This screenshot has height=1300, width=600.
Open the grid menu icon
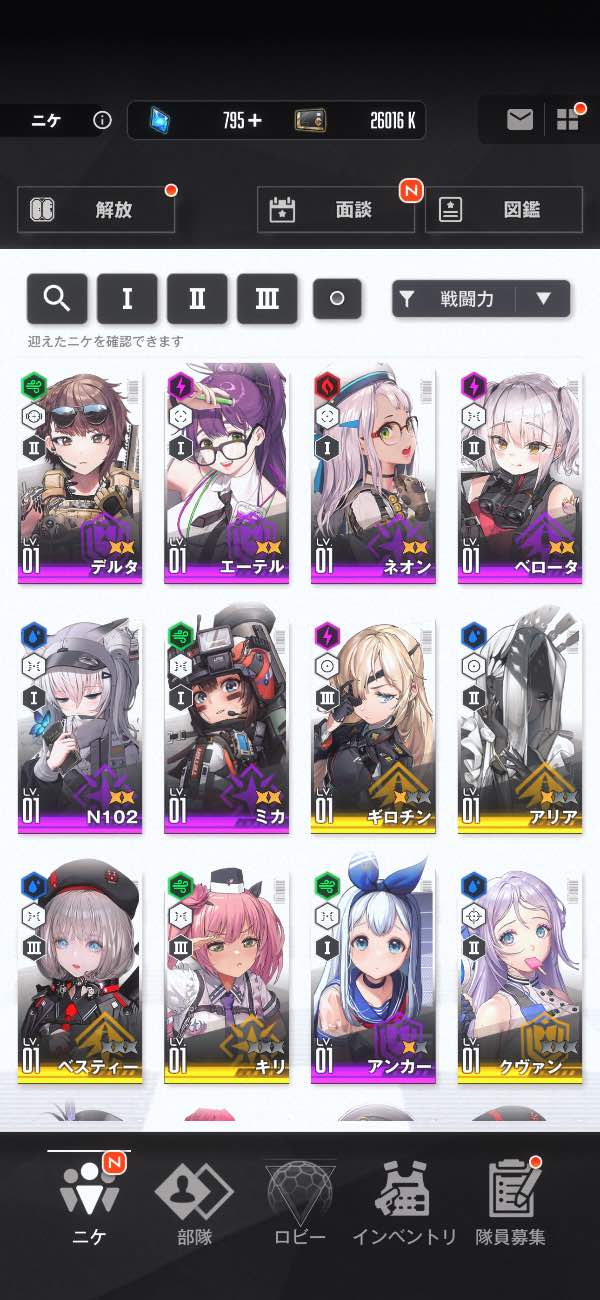pos(568,120)
